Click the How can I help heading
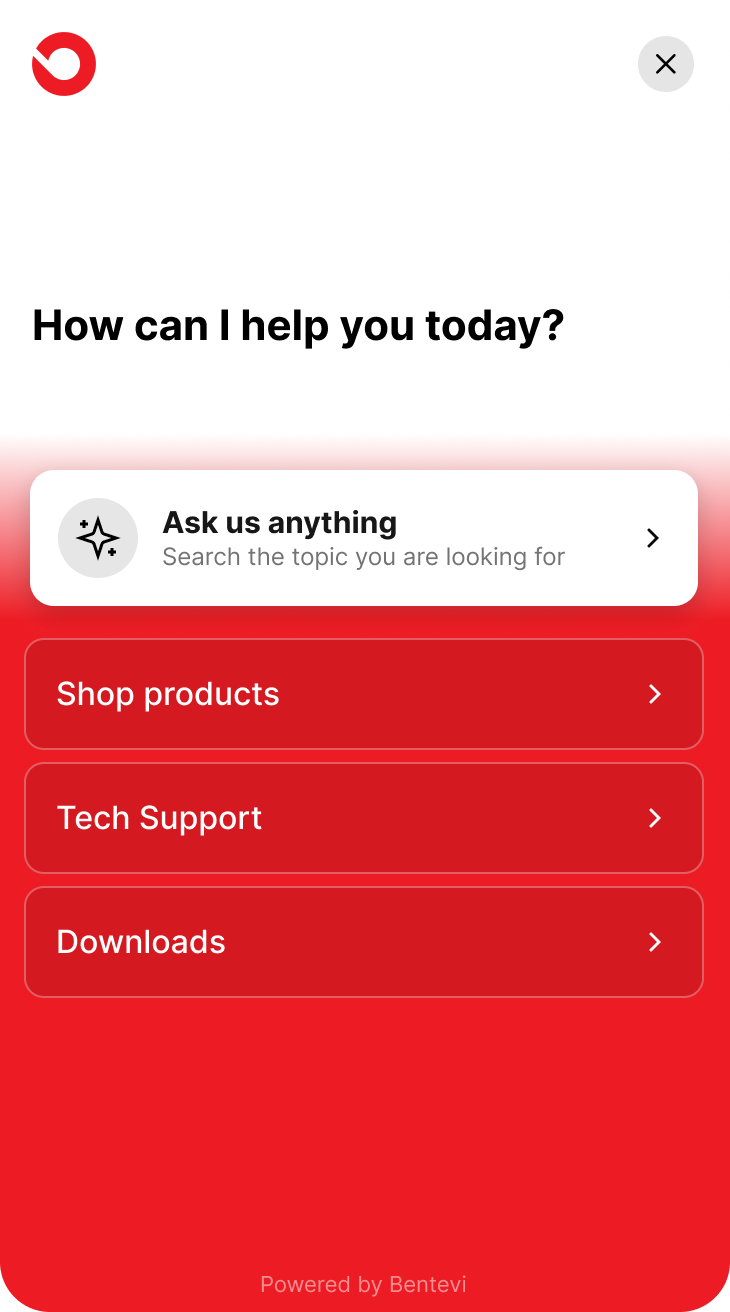Image resolution: width=730 pixels, height=1312 pixels. [x=298, y=325]
